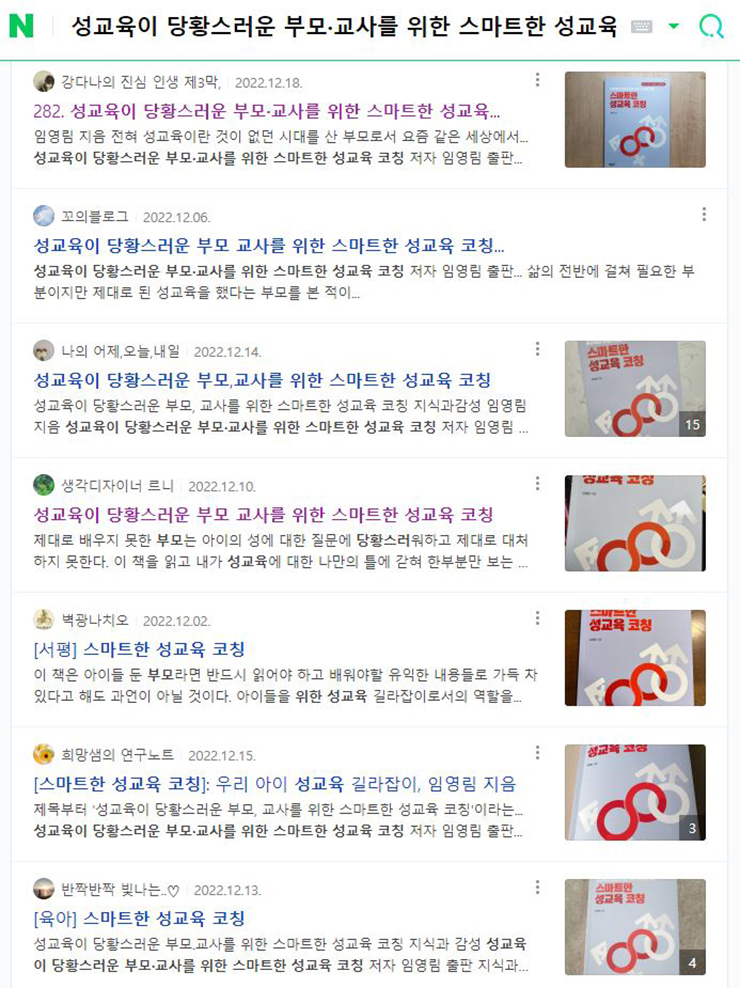
Task: Open 희망샘의 연구노트 post about 길라잡이
Action: 275,784
